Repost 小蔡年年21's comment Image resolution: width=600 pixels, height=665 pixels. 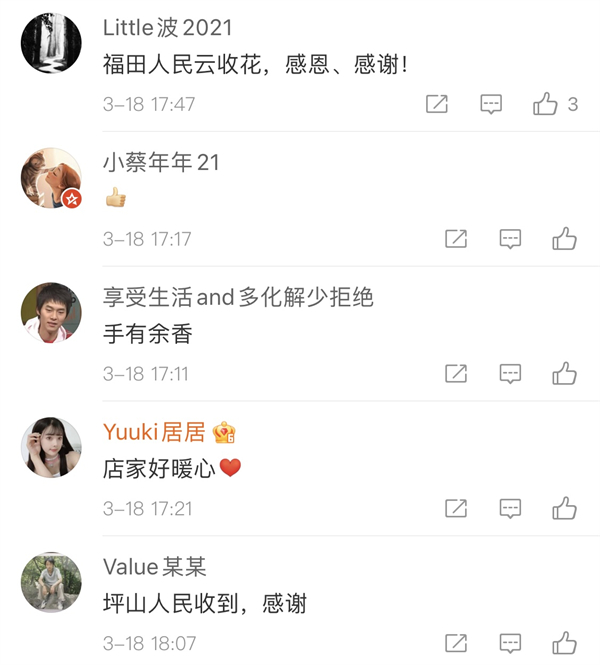pos(456,239)
